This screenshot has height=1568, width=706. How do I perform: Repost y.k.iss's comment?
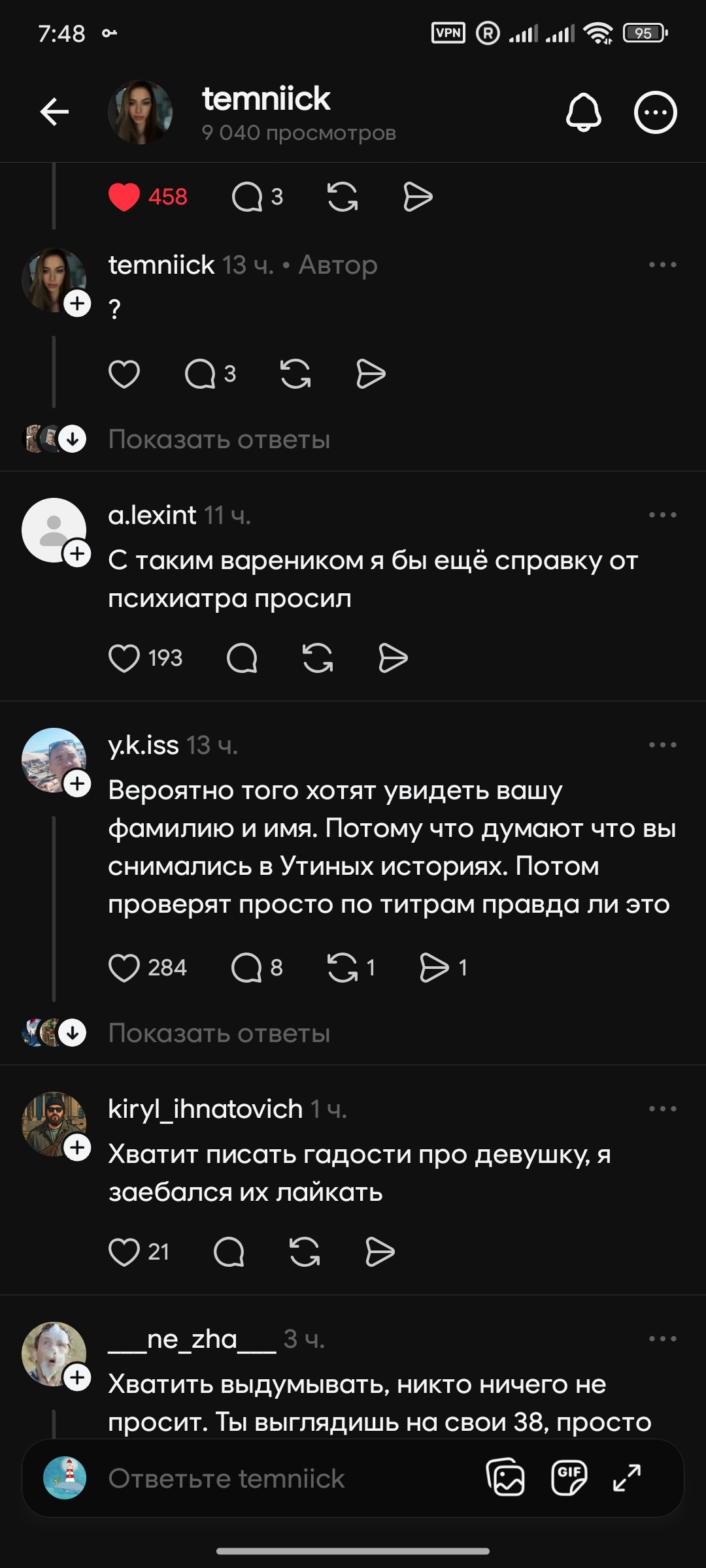343,968
